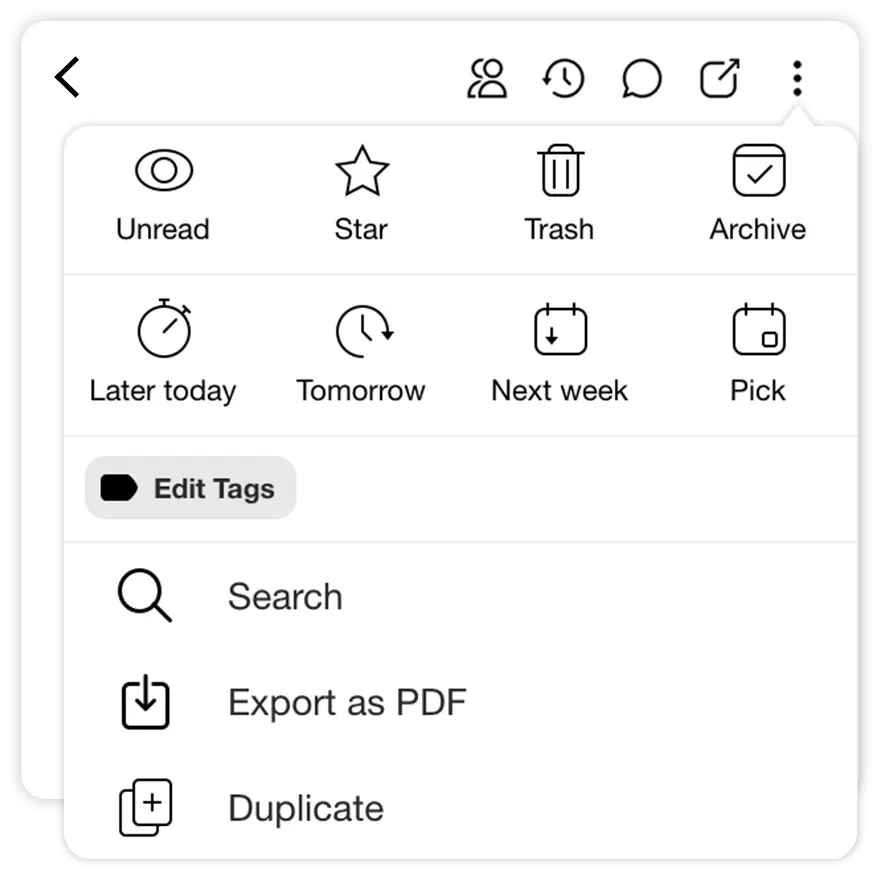Choose Export as PDF
Image resolution: width=880 pixels, height=880 pixels.
(346, 703)
